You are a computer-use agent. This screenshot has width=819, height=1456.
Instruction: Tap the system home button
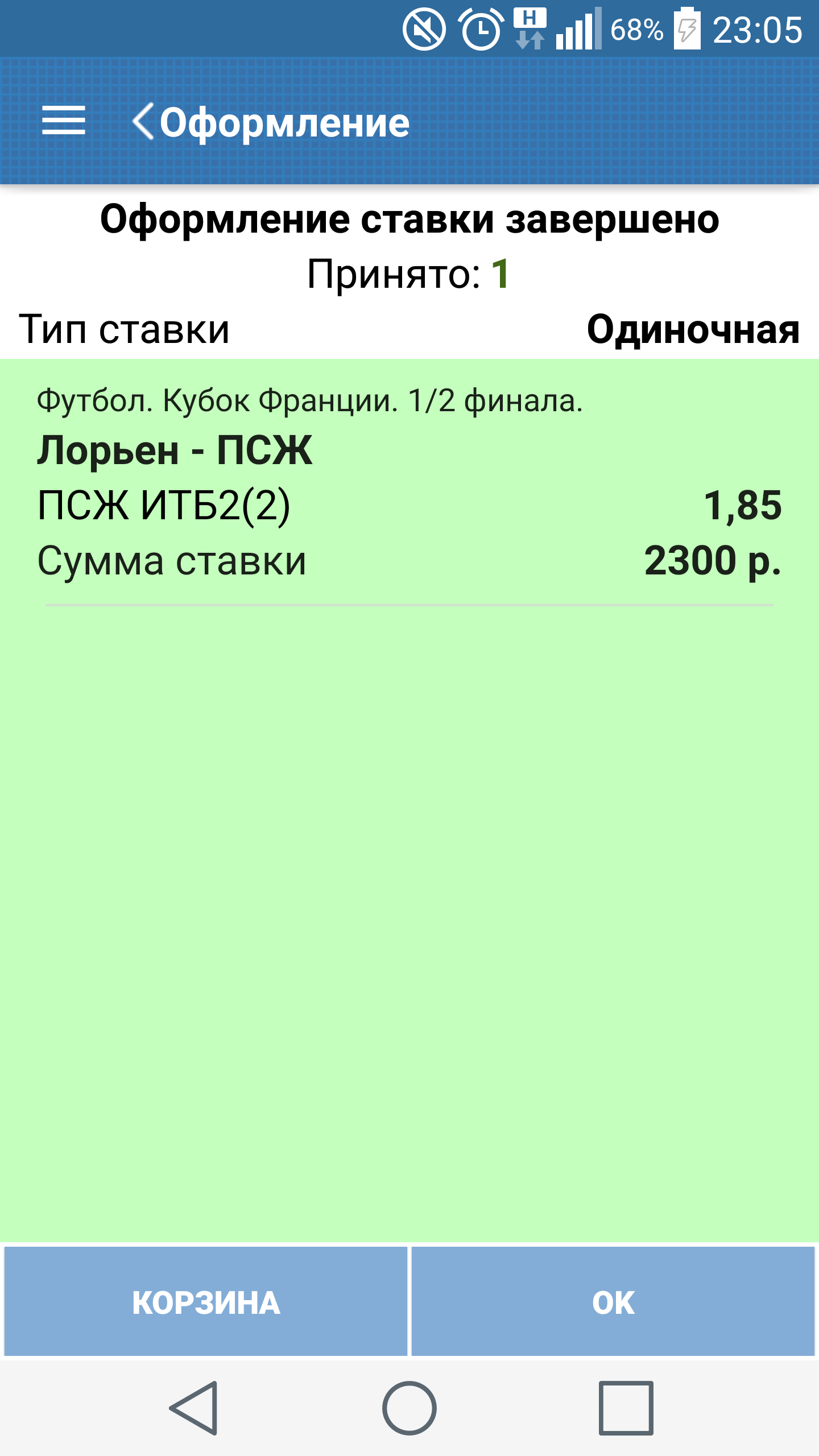[x=409, y=1408]
